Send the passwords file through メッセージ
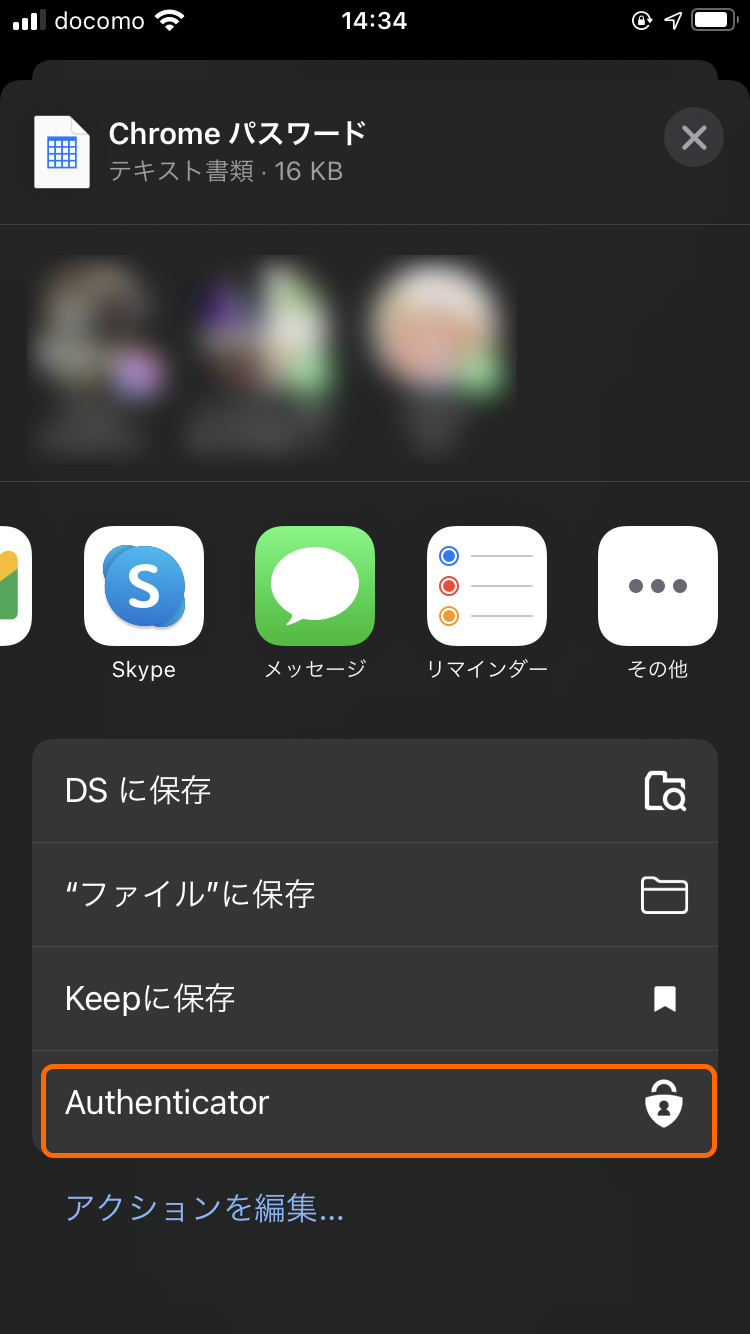 (x=315, y=586)
